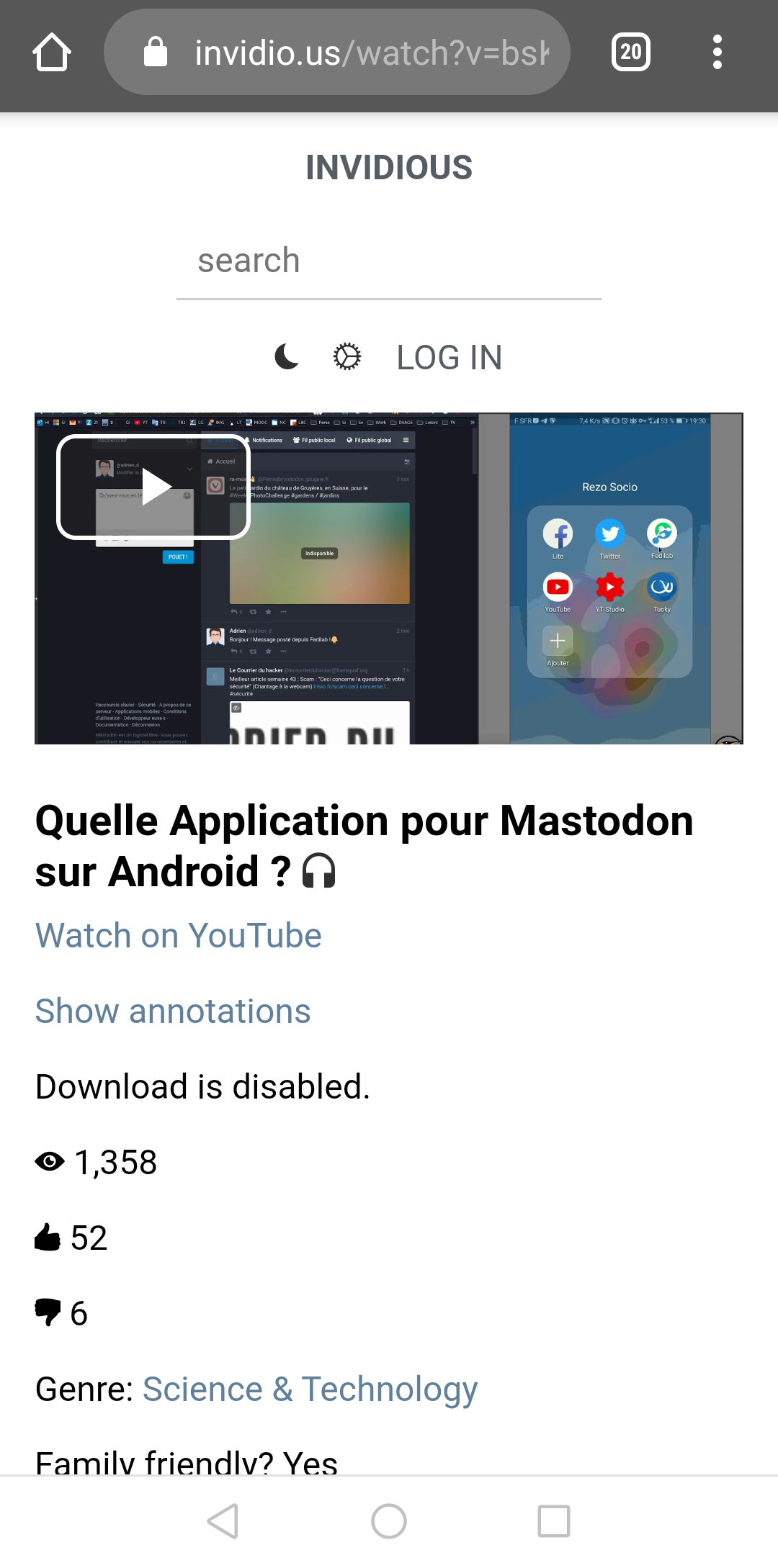Go back using the system back button
This screenshot has height=1568, width=778.
coord(223,1521)
